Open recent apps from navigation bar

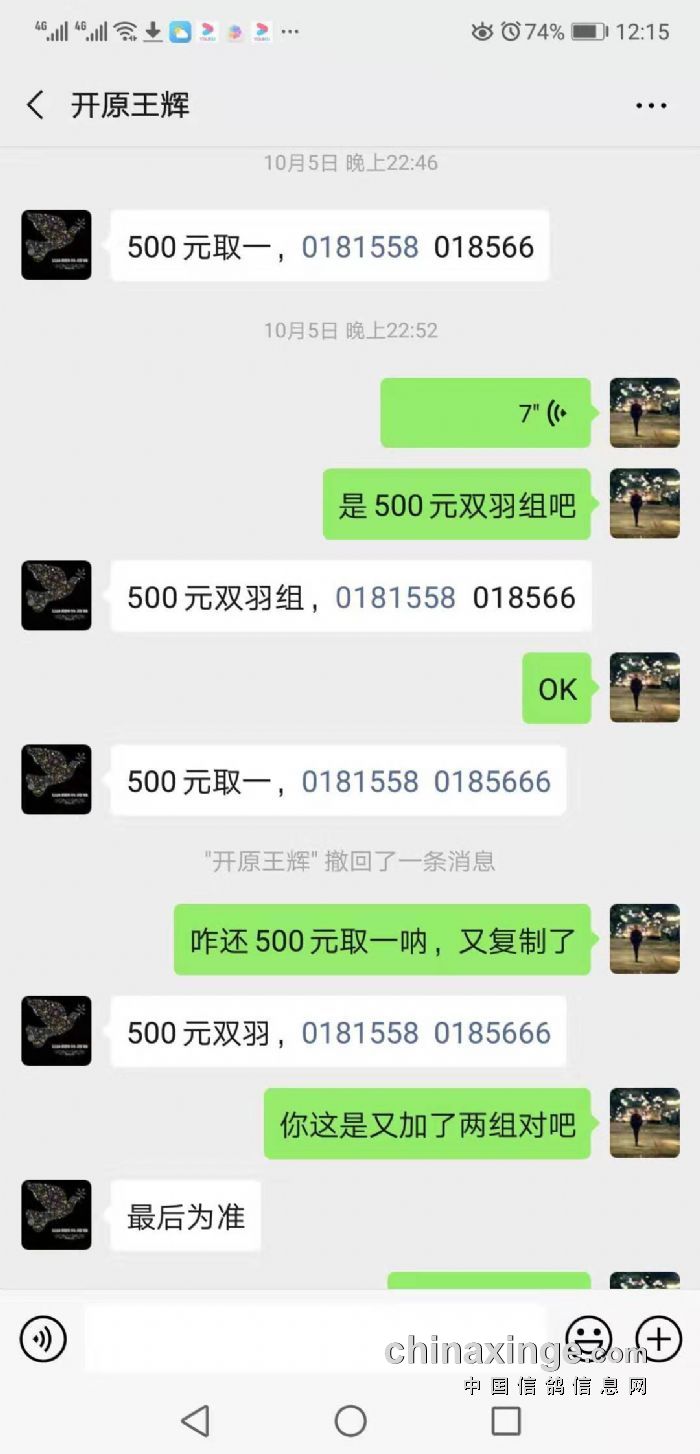(506, 1420)
